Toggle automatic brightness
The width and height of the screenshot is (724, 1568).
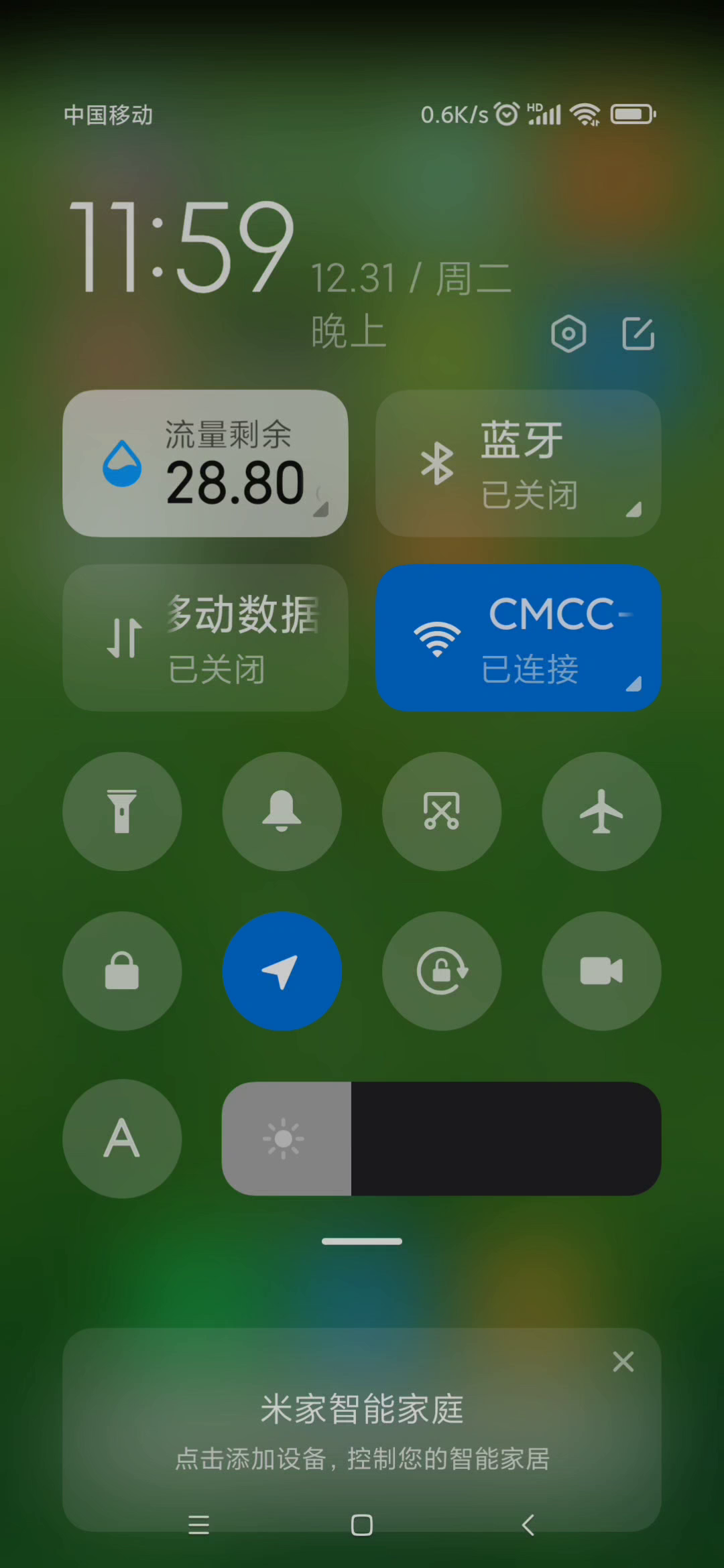[x=122, y=1138]
